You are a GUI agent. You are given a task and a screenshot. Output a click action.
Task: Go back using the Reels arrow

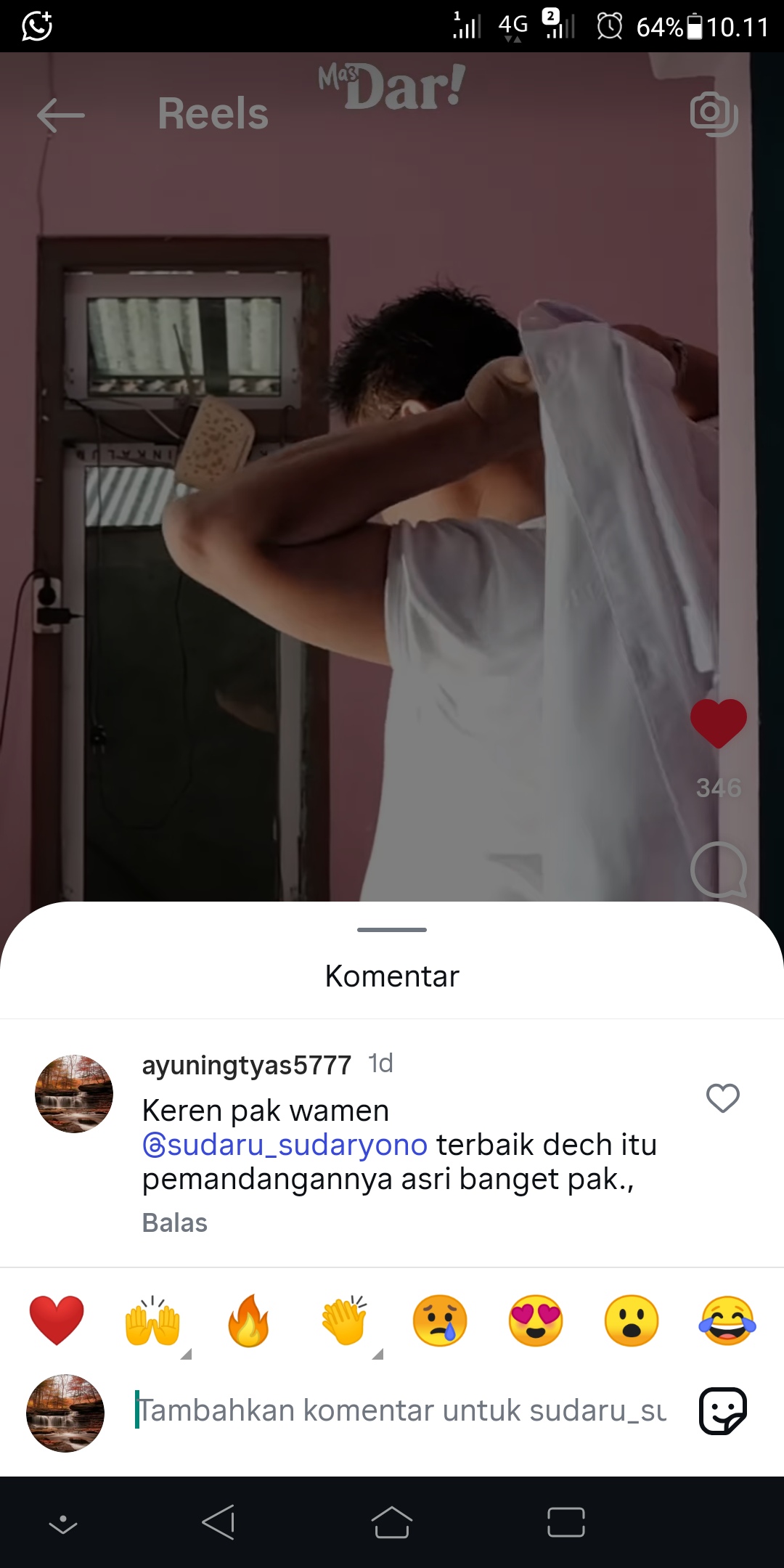(61, 115)
